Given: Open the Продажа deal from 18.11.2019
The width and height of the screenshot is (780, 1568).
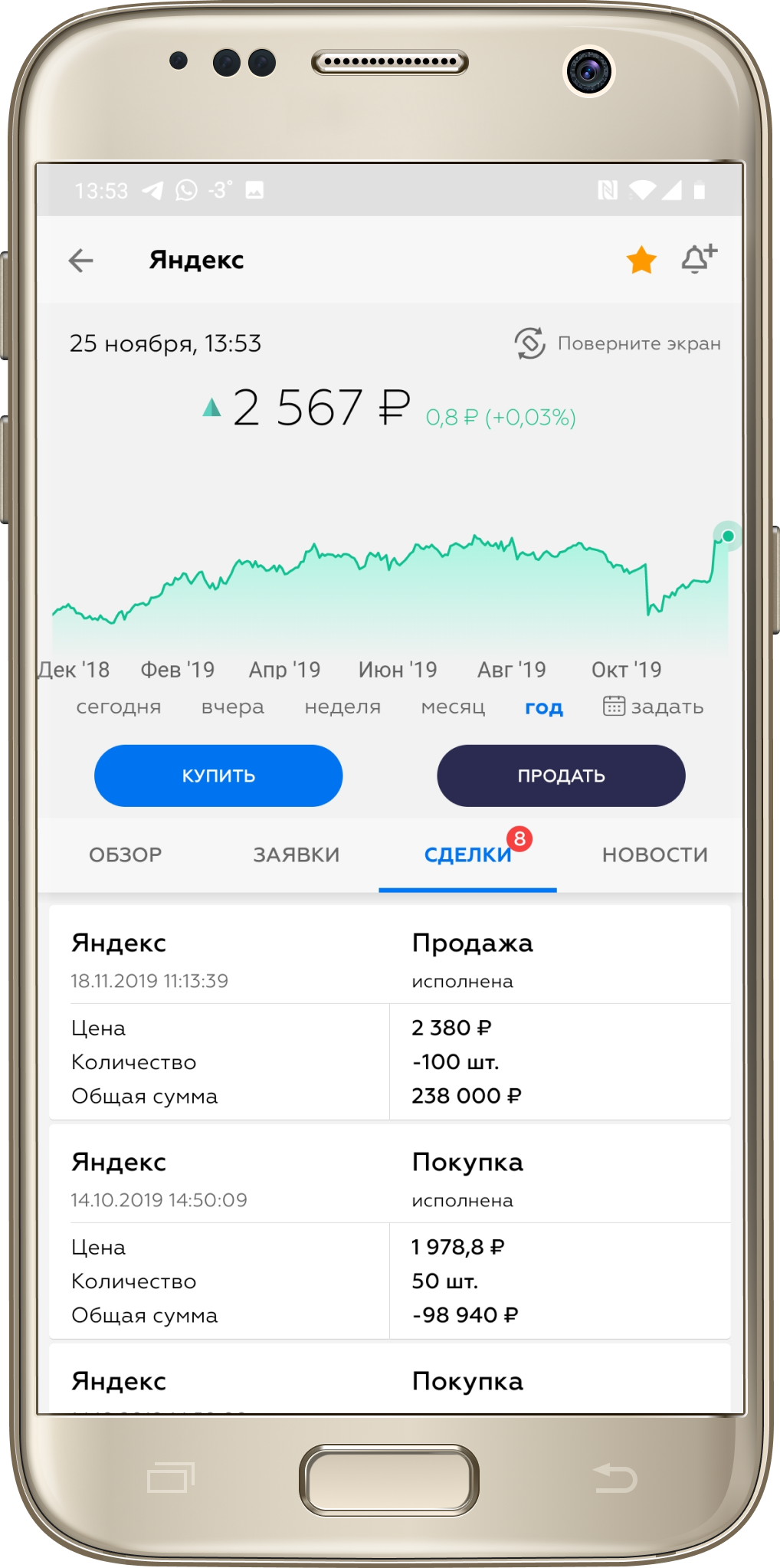Looking at the screenshot, I should tap(389, 1012).
